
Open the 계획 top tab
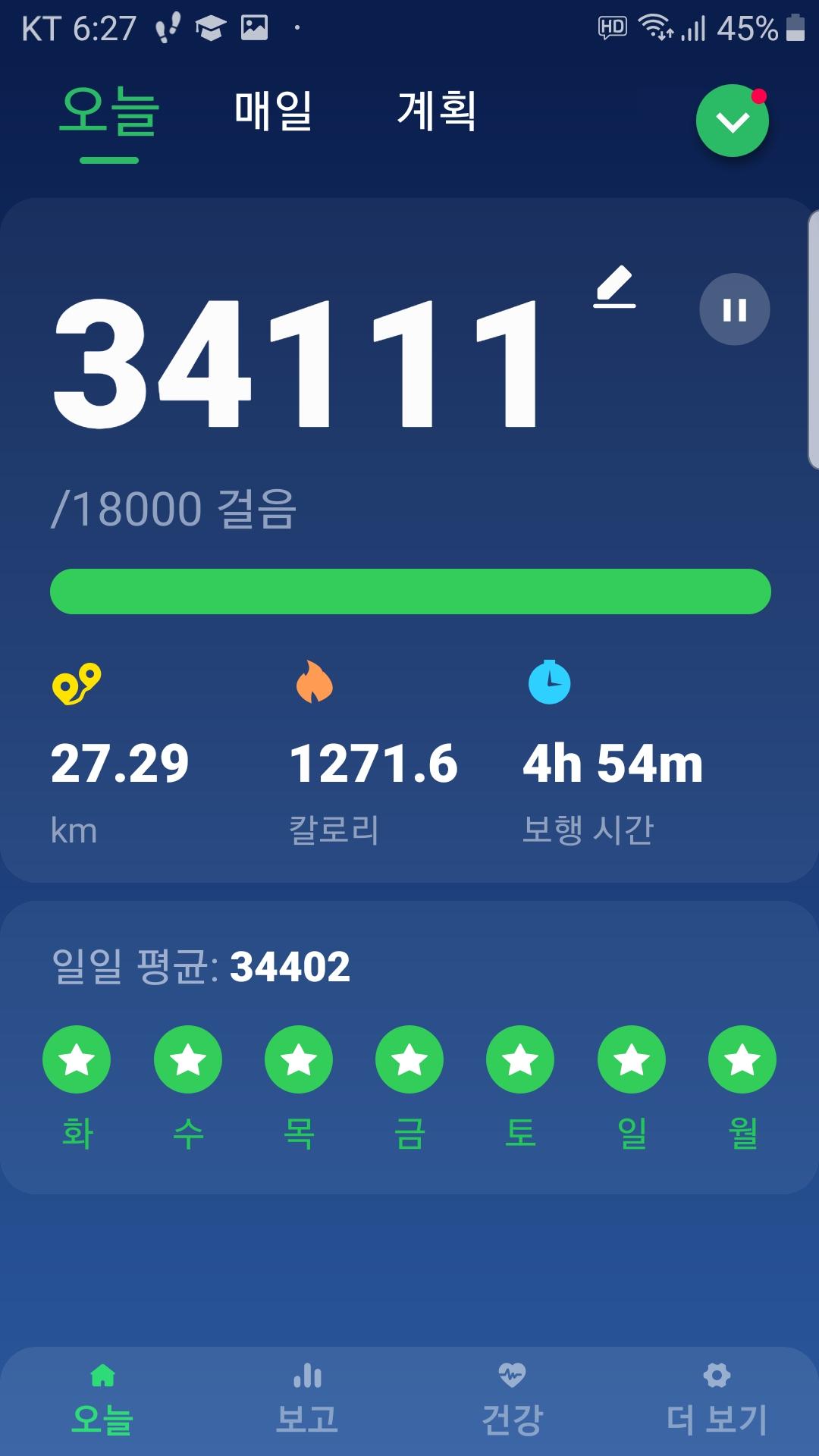coord(437,111)
